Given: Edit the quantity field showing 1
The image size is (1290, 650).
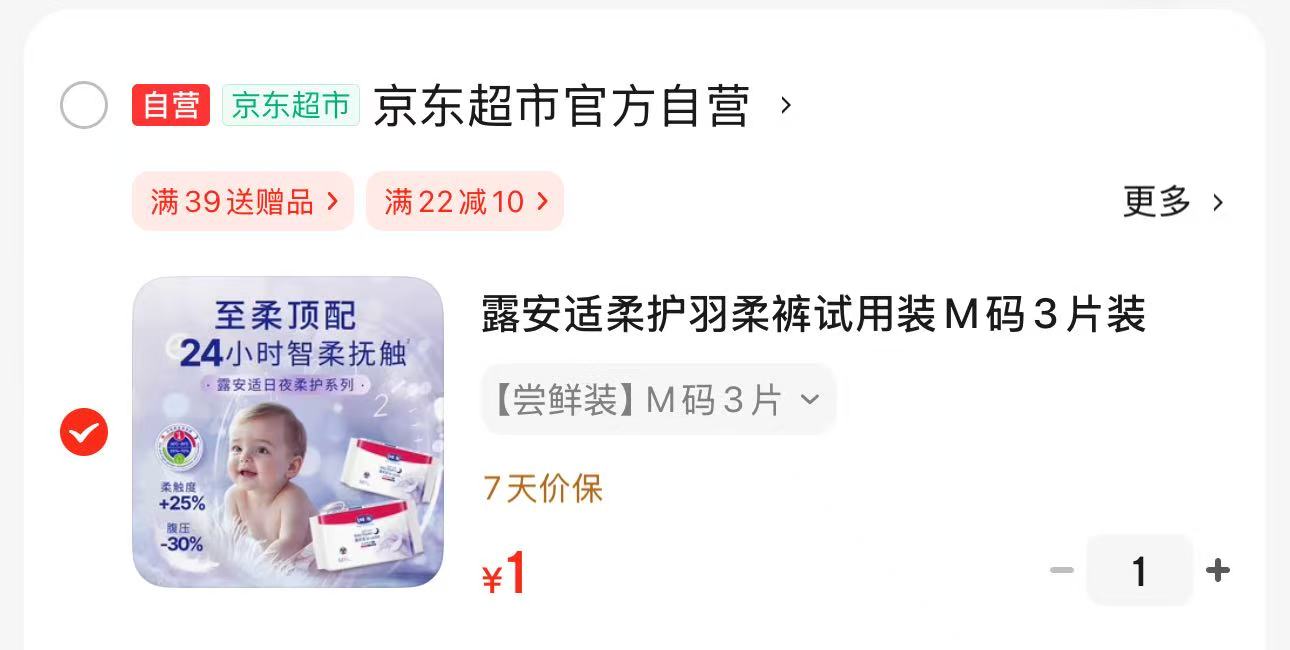Looking at the screenshot, I should point(1139,571).
